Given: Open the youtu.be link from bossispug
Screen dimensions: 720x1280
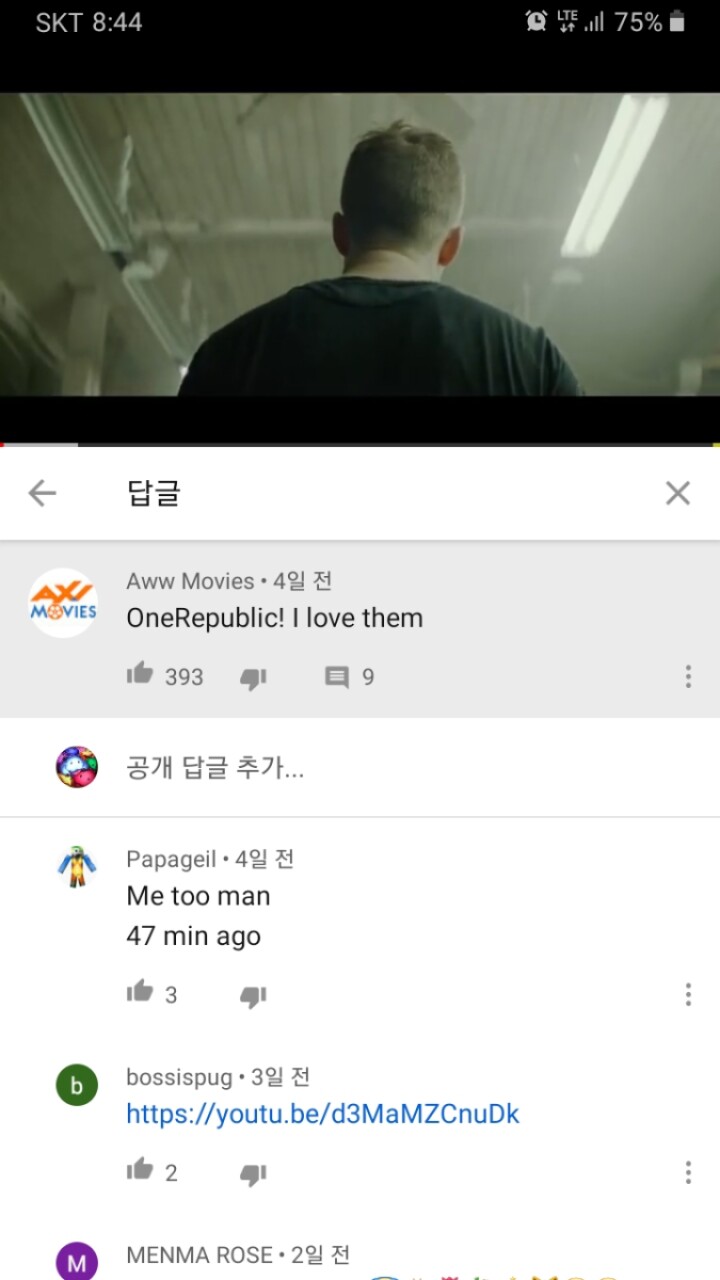Looking at the screenshot, I should click(323, 1114).
